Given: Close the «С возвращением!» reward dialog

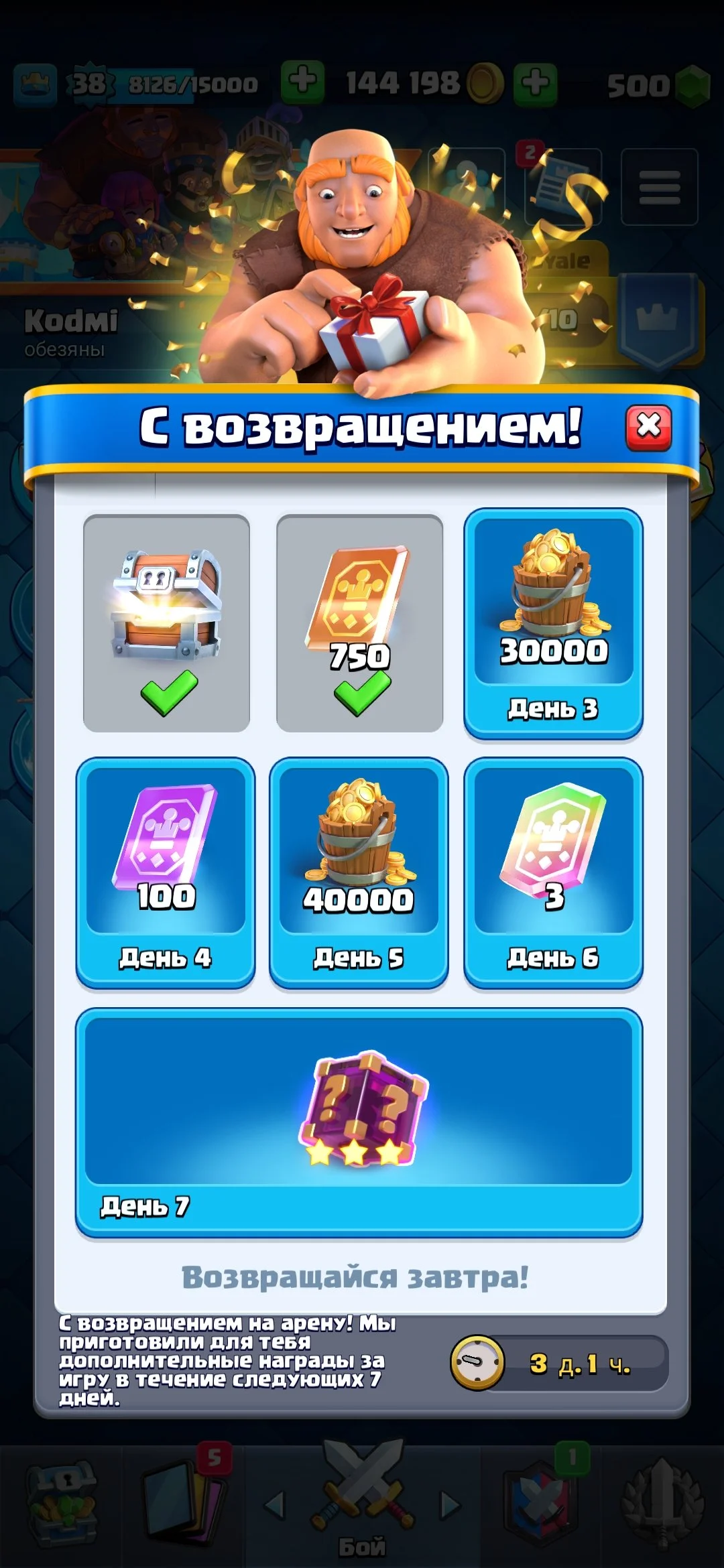Looking at the screenshot, I should pos(648,427).
